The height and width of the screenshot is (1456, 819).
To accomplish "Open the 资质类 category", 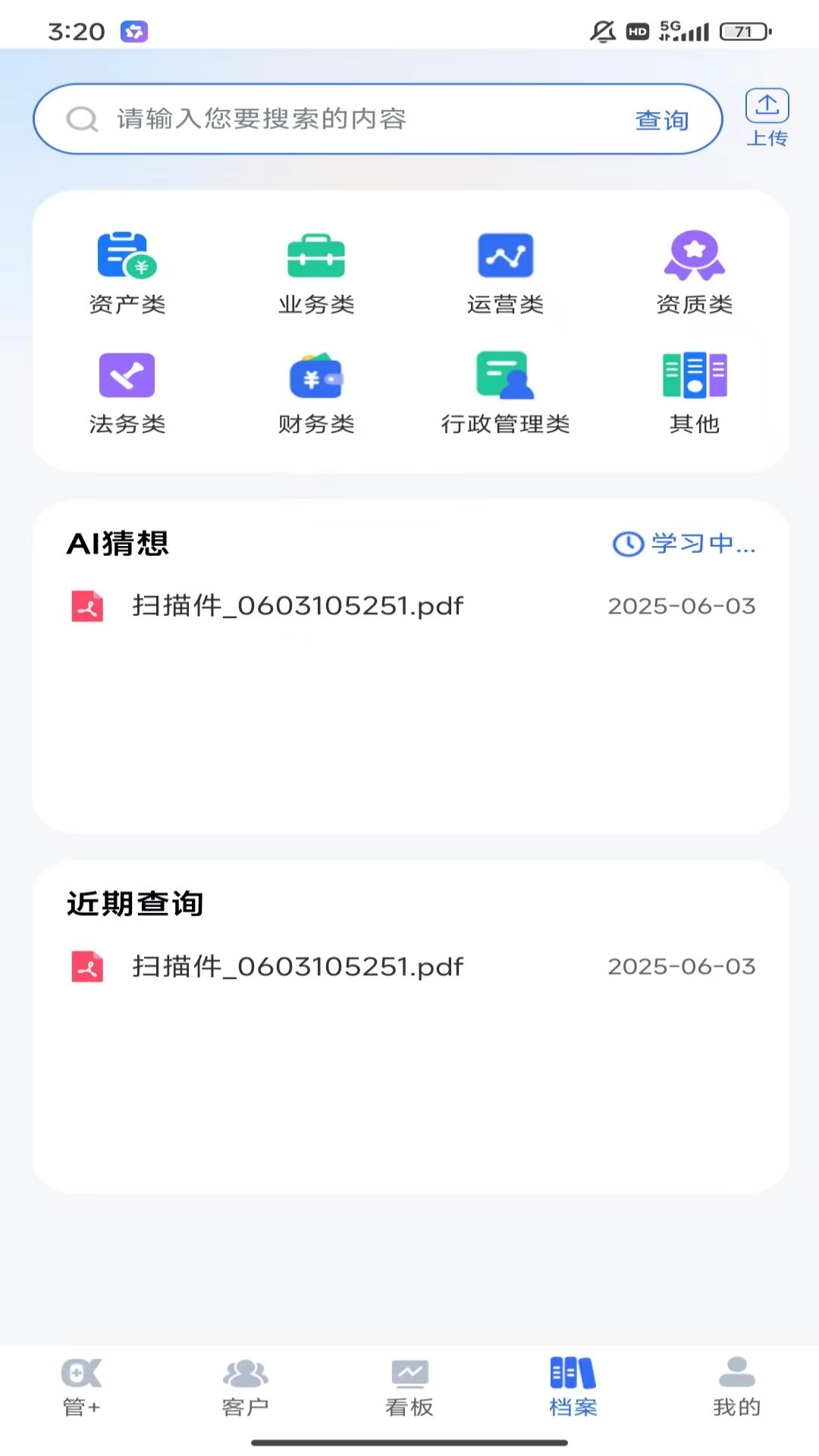I will (694, 273).
